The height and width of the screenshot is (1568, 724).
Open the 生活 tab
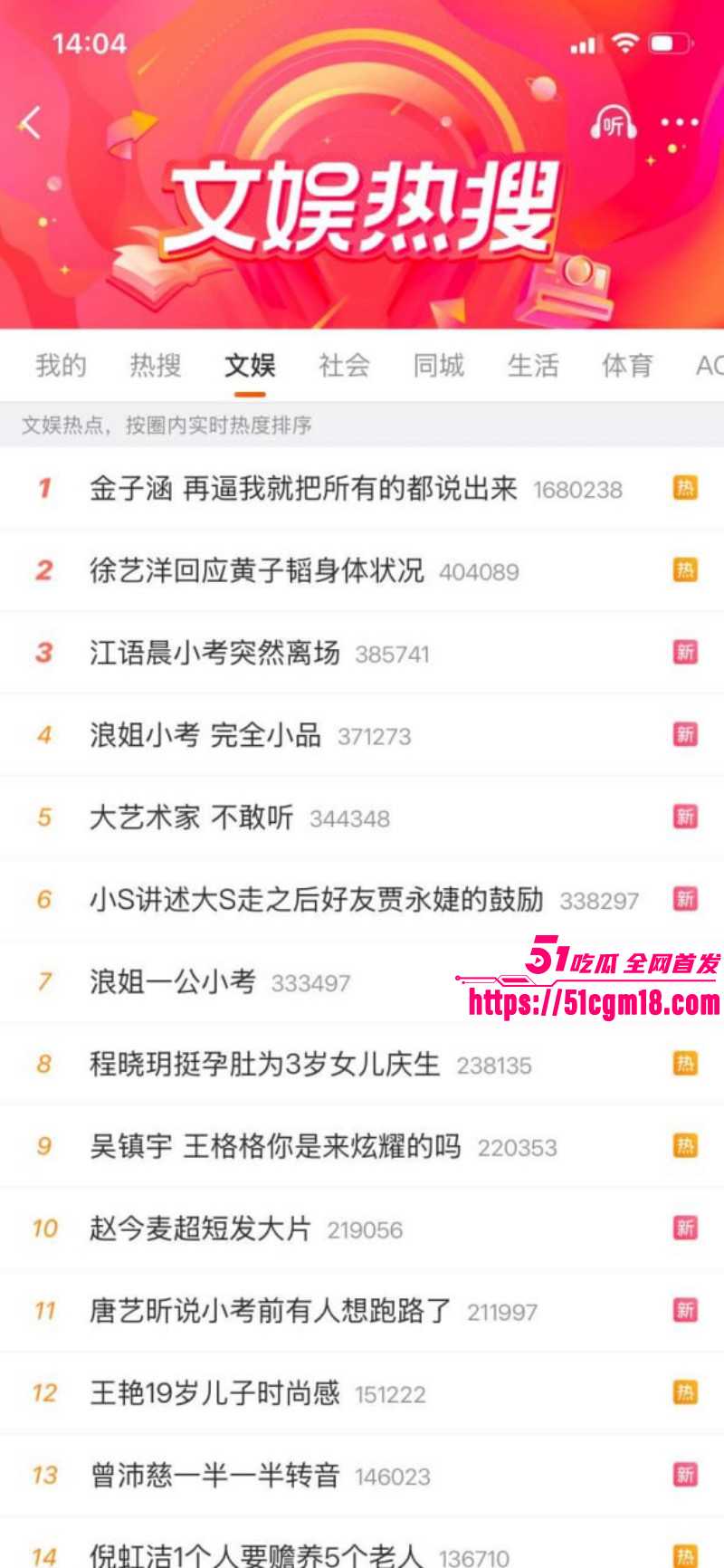coord(533,366)
